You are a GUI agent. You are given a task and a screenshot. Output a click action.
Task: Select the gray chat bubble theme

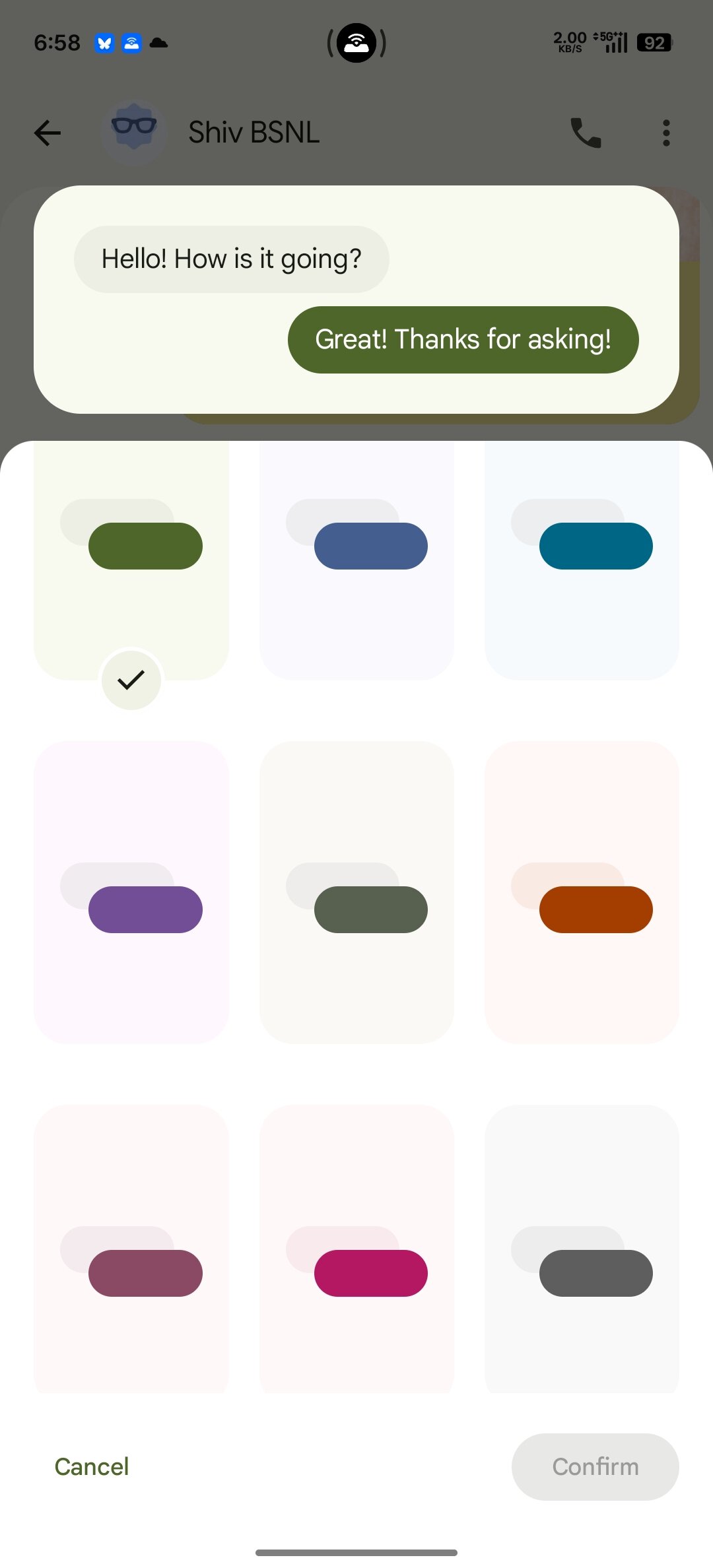coord(595,1272)
